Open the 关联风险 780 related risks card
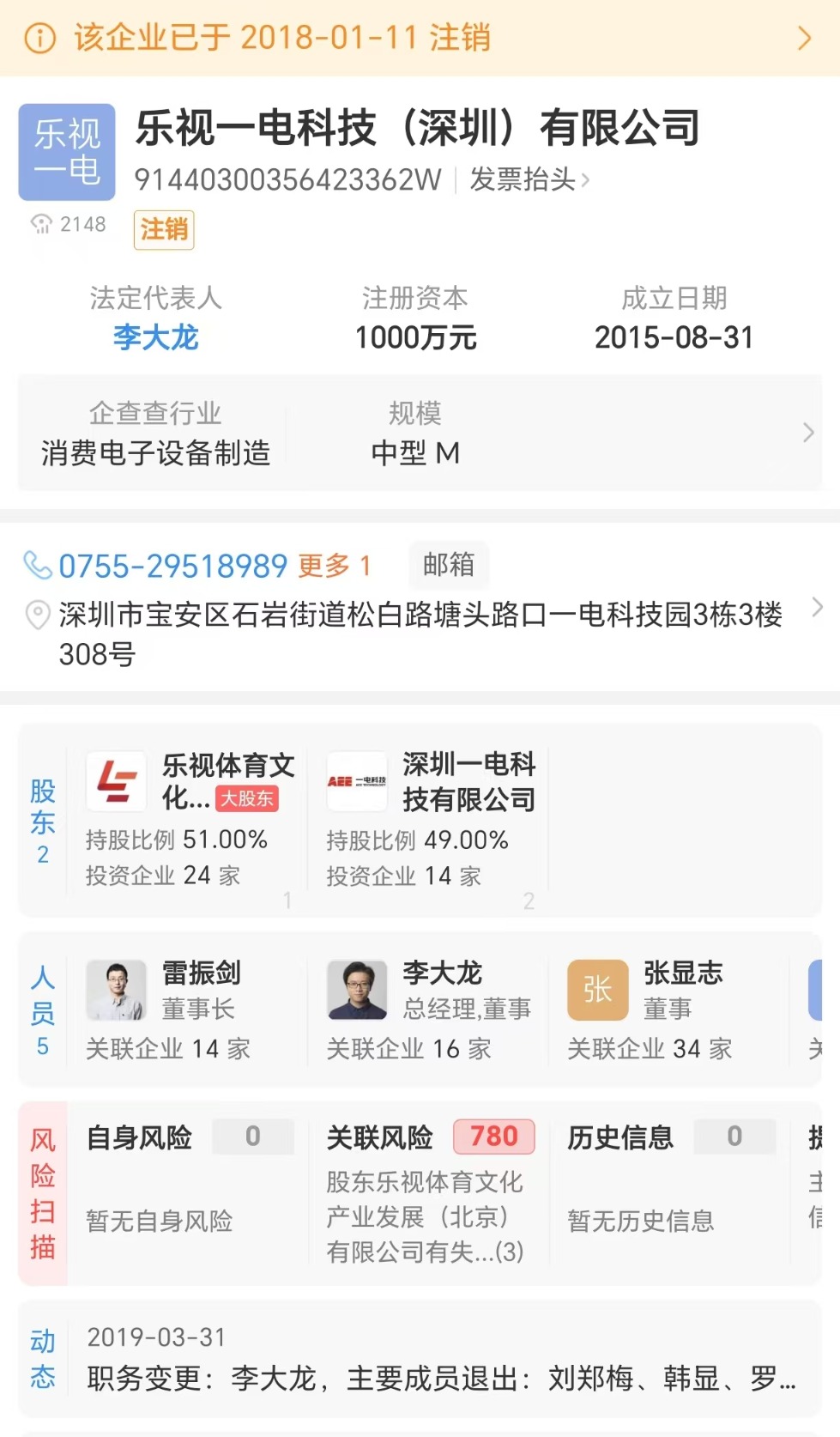The image size is (840, 1437). click(429, 1191)
